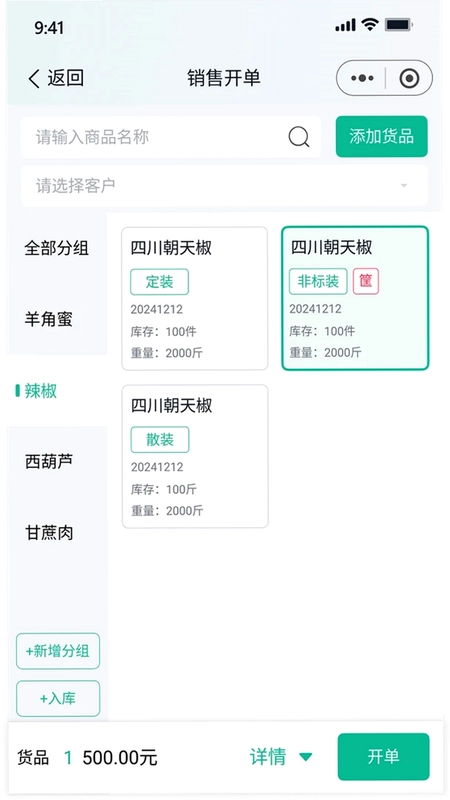Select the 四川朝天椒 非标装 card
Screen dimensions: 450x800
pos(355,298)
